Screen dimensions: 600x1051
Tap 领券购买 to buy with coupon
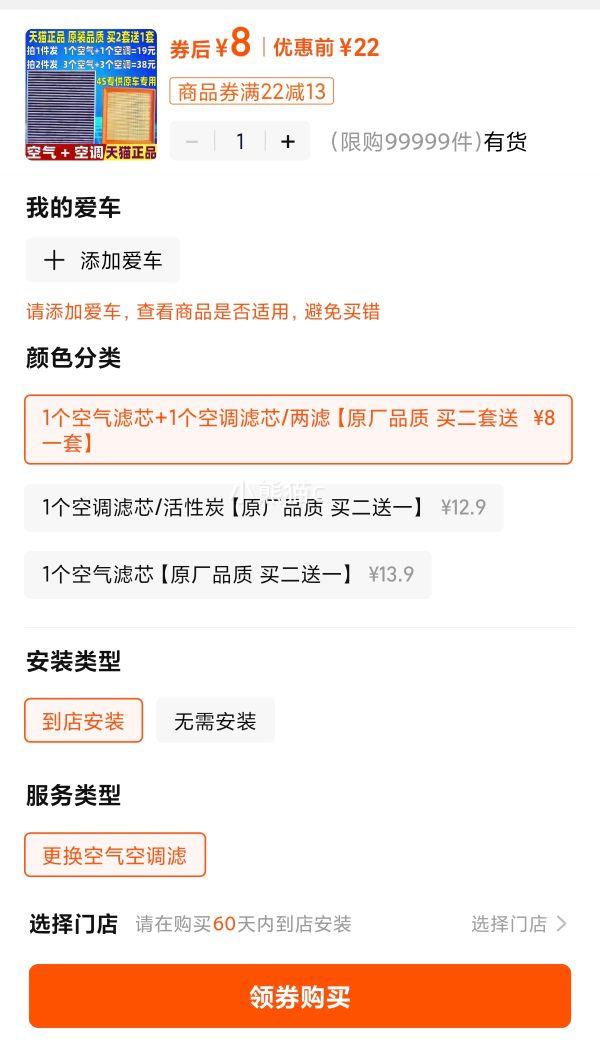click(299, 996)
